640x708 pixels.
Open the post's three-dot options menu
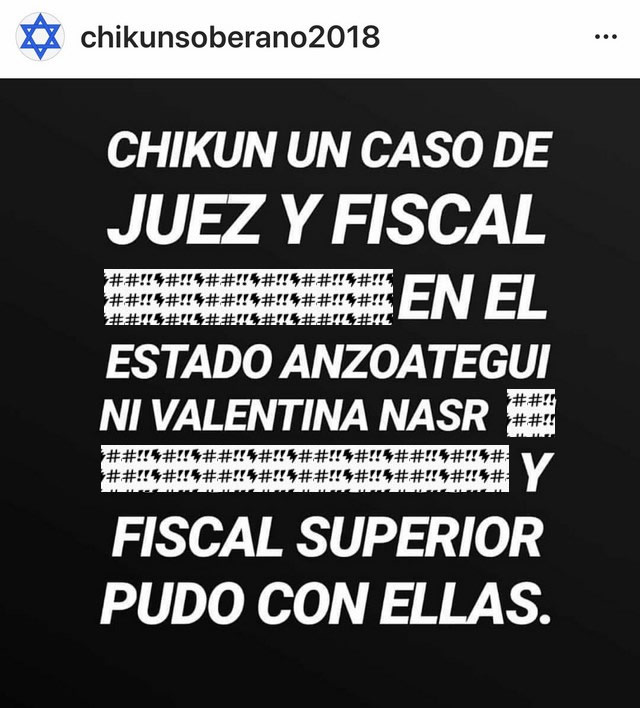point(605,38)
